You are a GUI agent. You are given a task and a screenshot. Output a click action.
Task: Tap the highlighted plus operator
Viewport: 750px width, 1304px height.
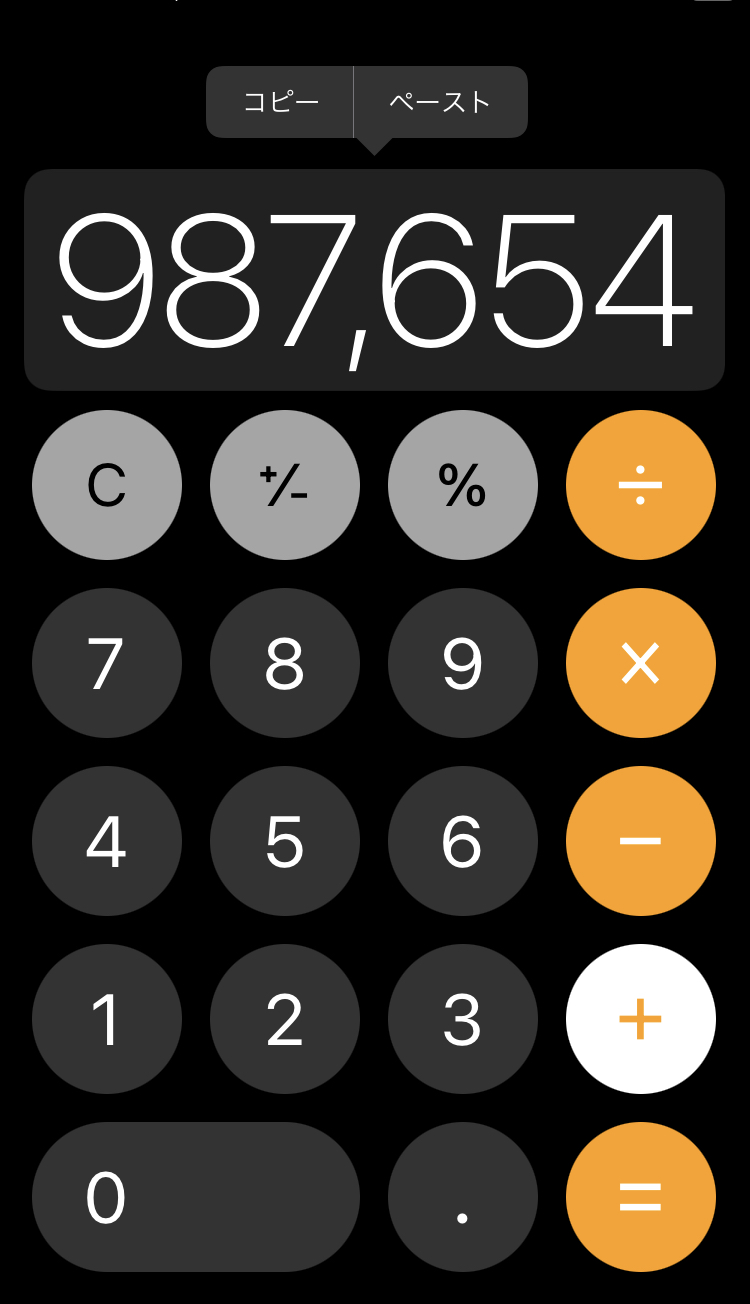(x=641, y=1019)
